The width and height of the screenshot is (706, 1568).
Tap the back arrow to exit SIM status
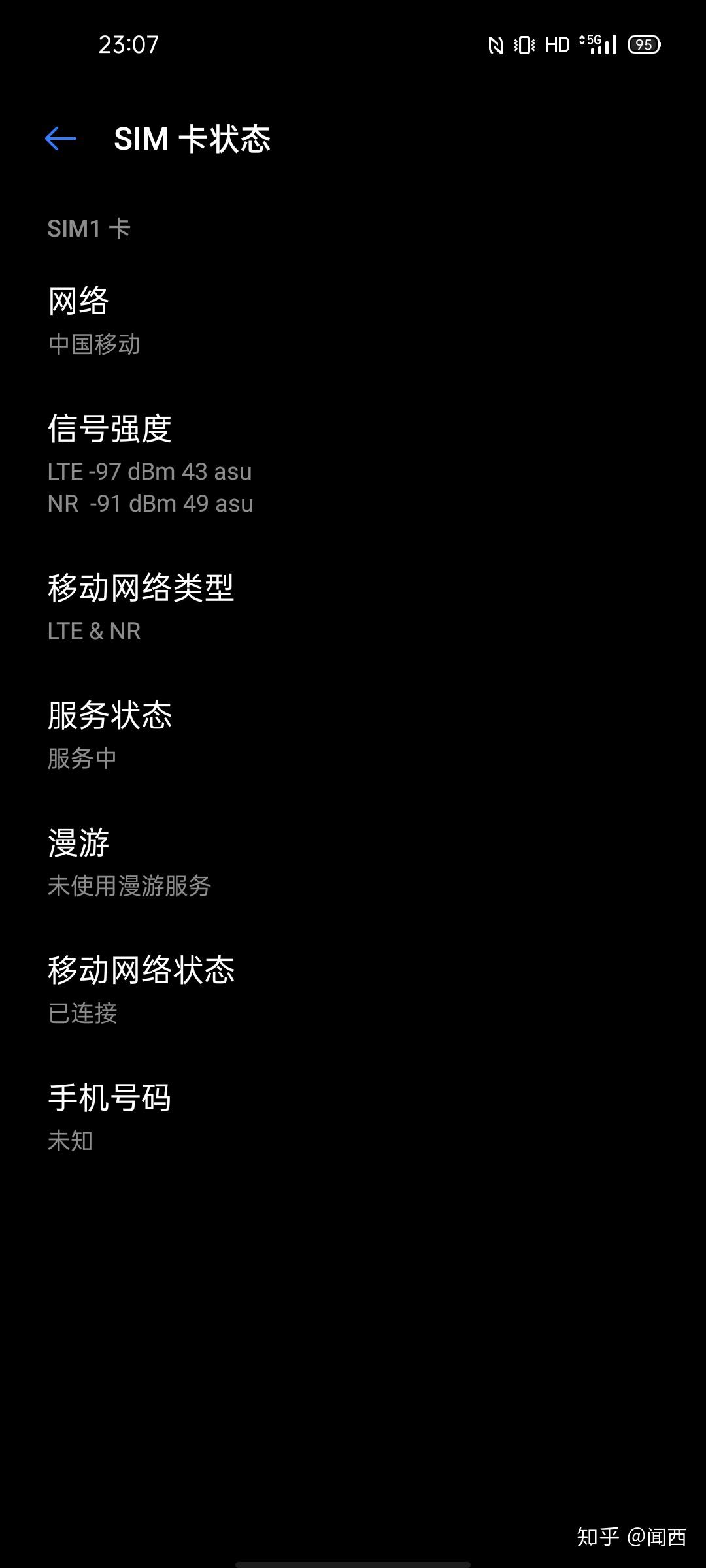coord(62,139)
